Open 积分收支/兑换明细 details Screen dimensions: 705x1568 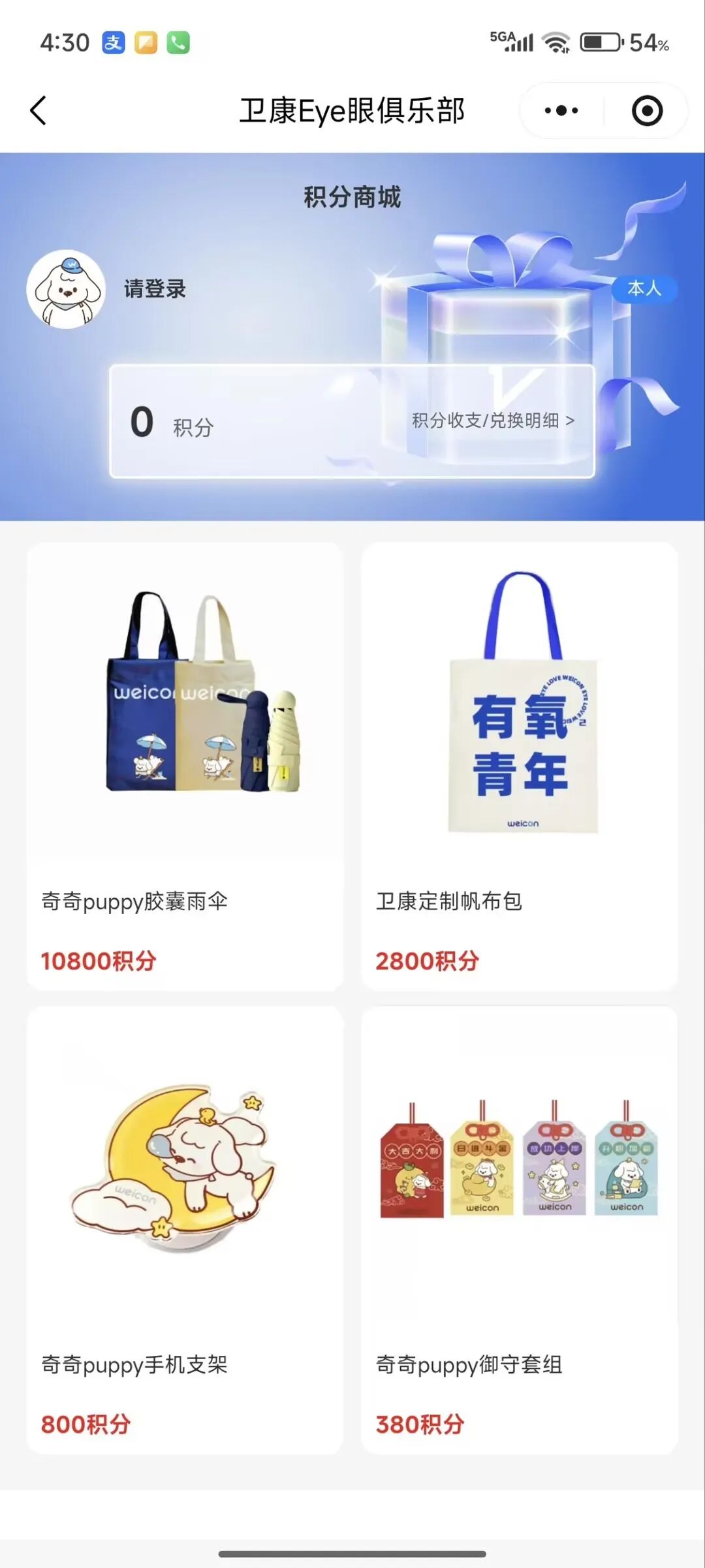click(x=493, y=420)
